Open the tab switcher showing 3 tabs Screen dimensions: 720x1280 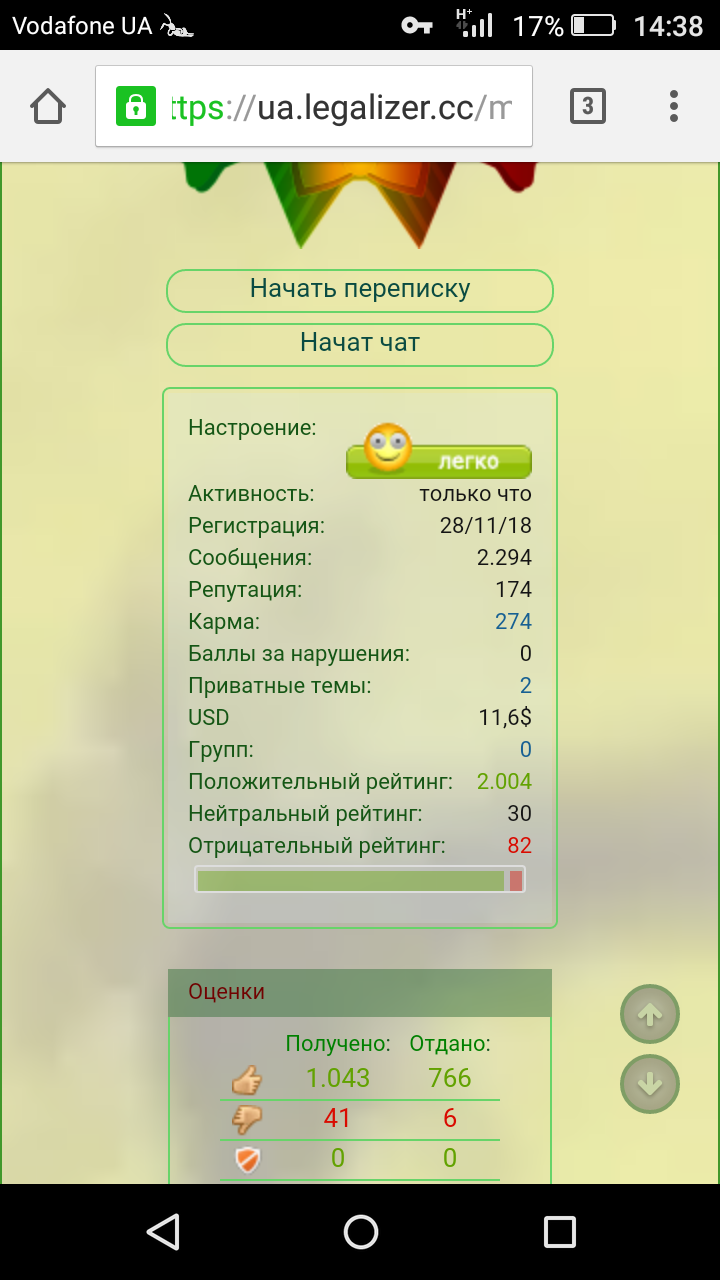coord(588,106)
